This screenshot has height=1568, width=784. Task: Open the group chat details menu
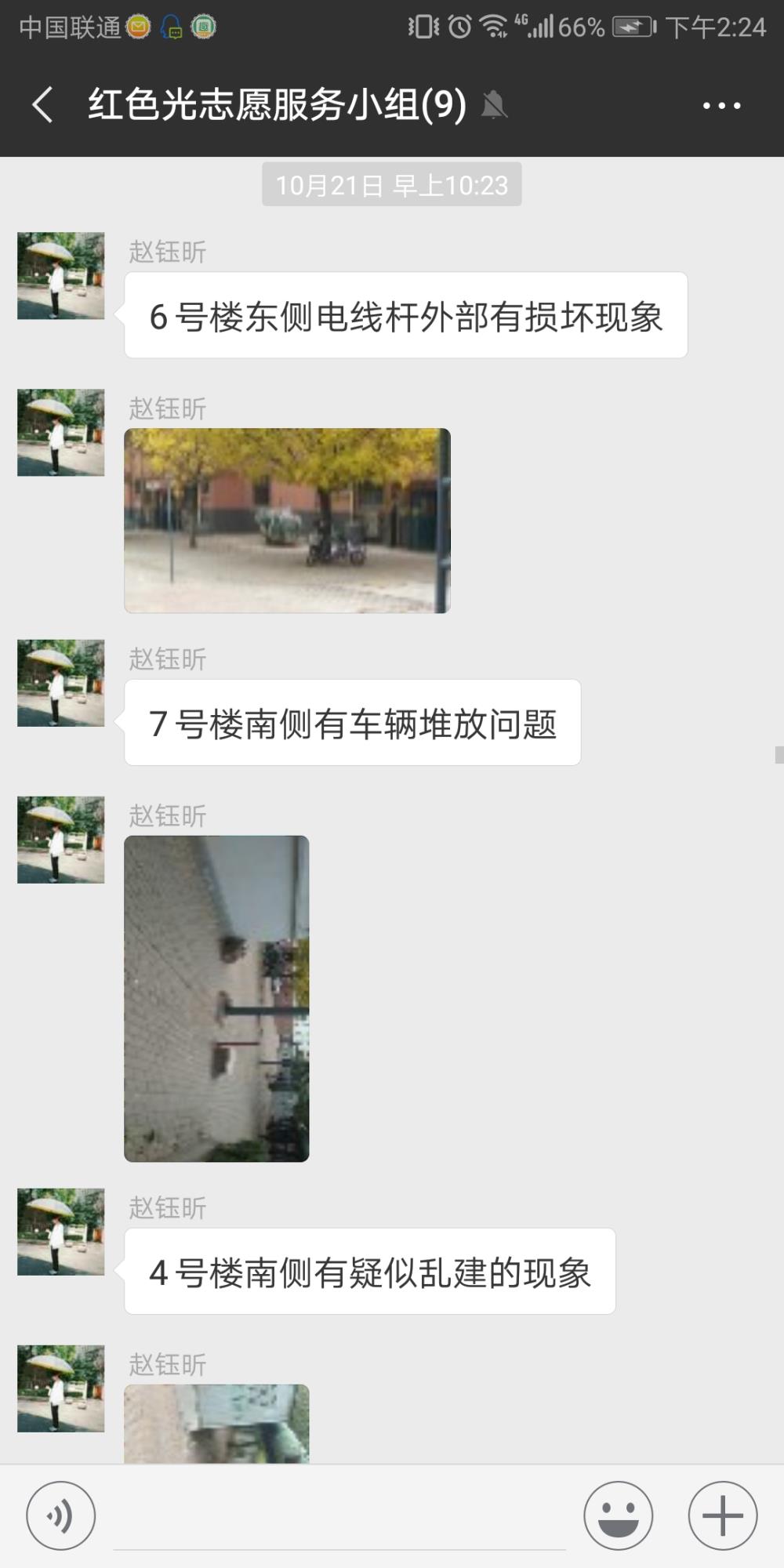click(x=721, y=105)
